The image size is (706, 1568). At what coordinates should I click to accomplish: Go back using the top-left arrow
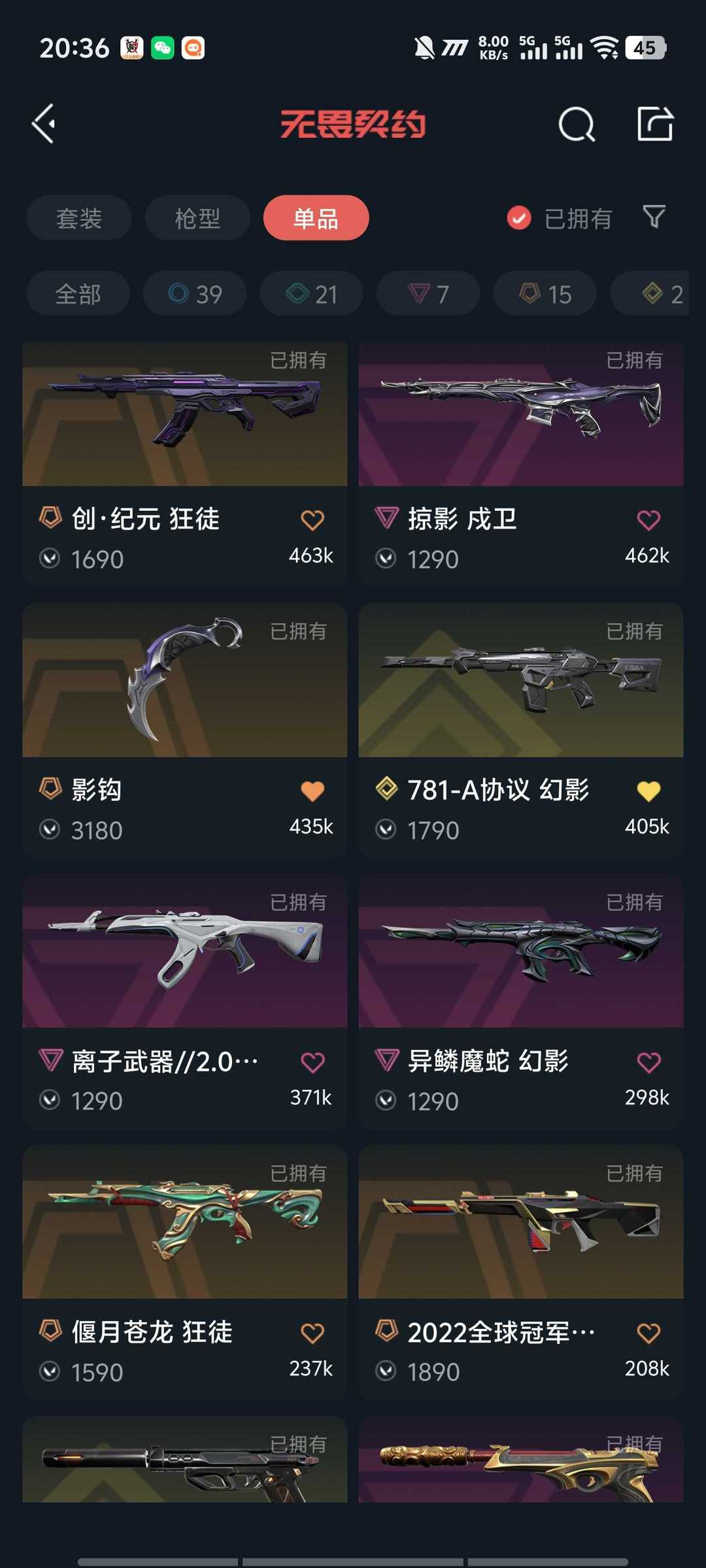tap(44, 123)
